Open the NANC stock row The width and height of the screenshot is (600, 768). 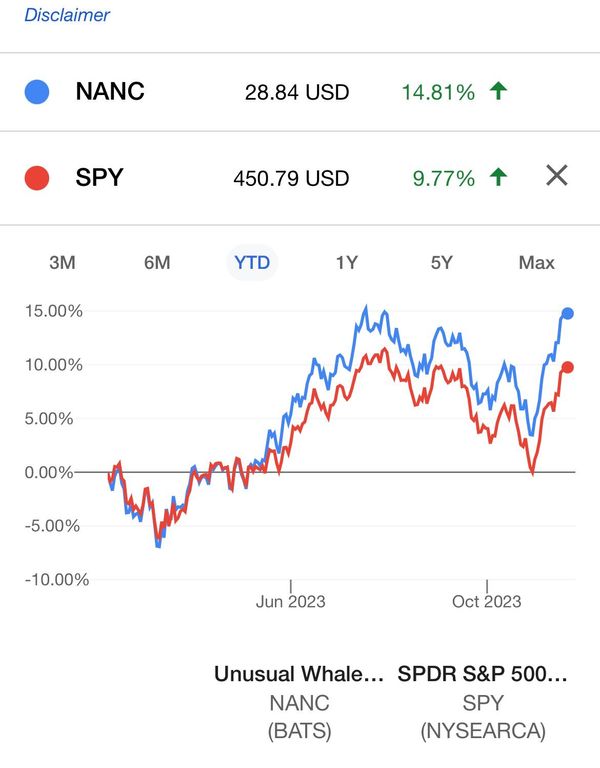(x=110, y=92)
